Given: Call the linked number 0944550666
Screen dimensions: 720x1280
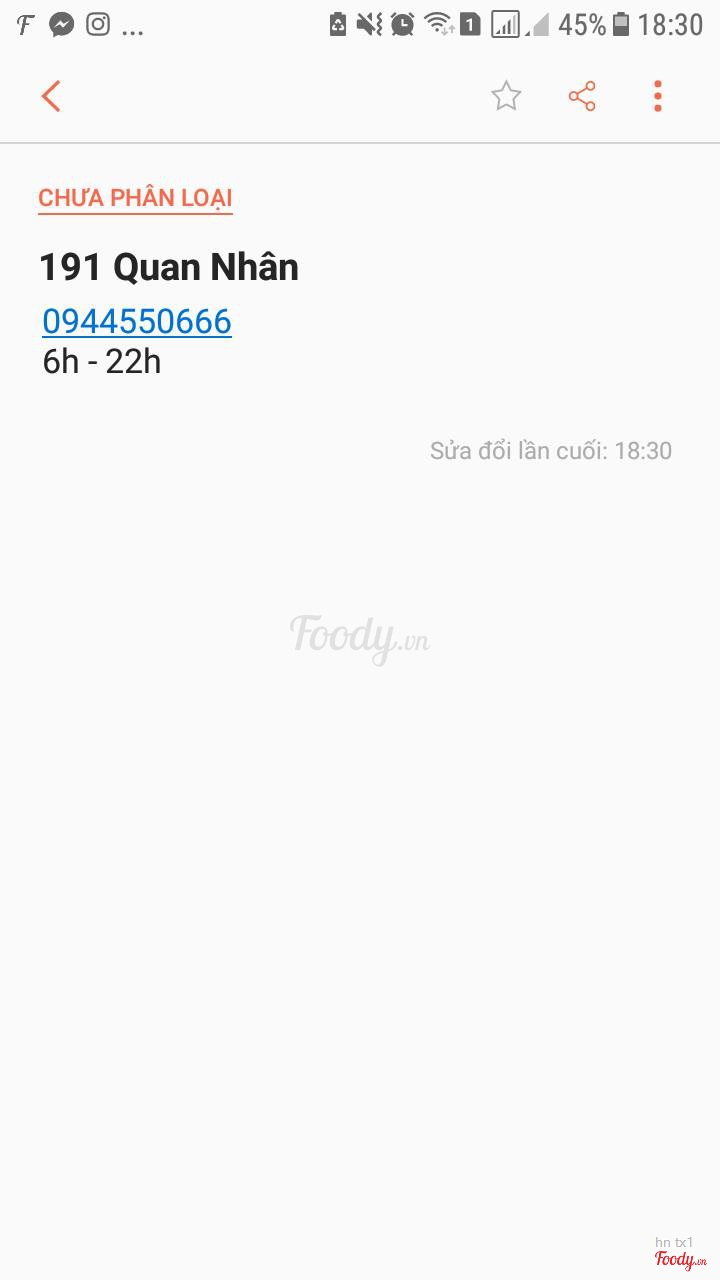Looking at the screenshot, I should 137,321.
